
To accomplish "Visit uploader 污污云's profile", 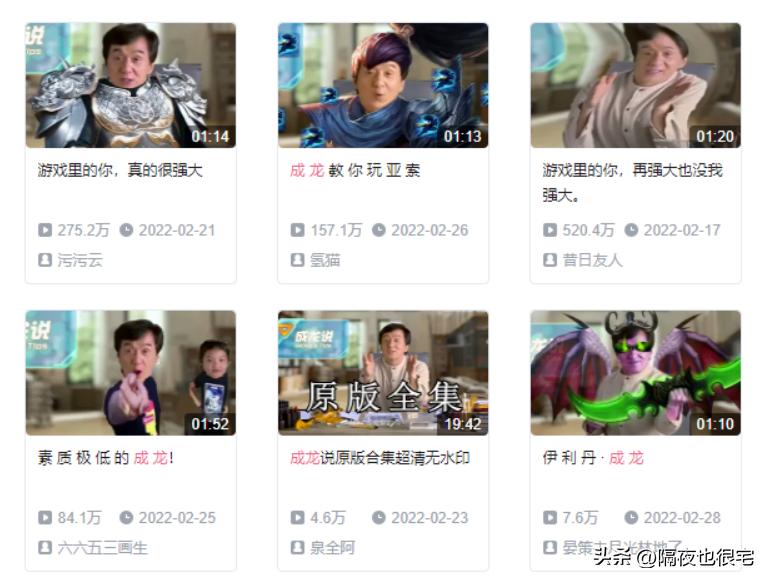I will coord(80,260).
